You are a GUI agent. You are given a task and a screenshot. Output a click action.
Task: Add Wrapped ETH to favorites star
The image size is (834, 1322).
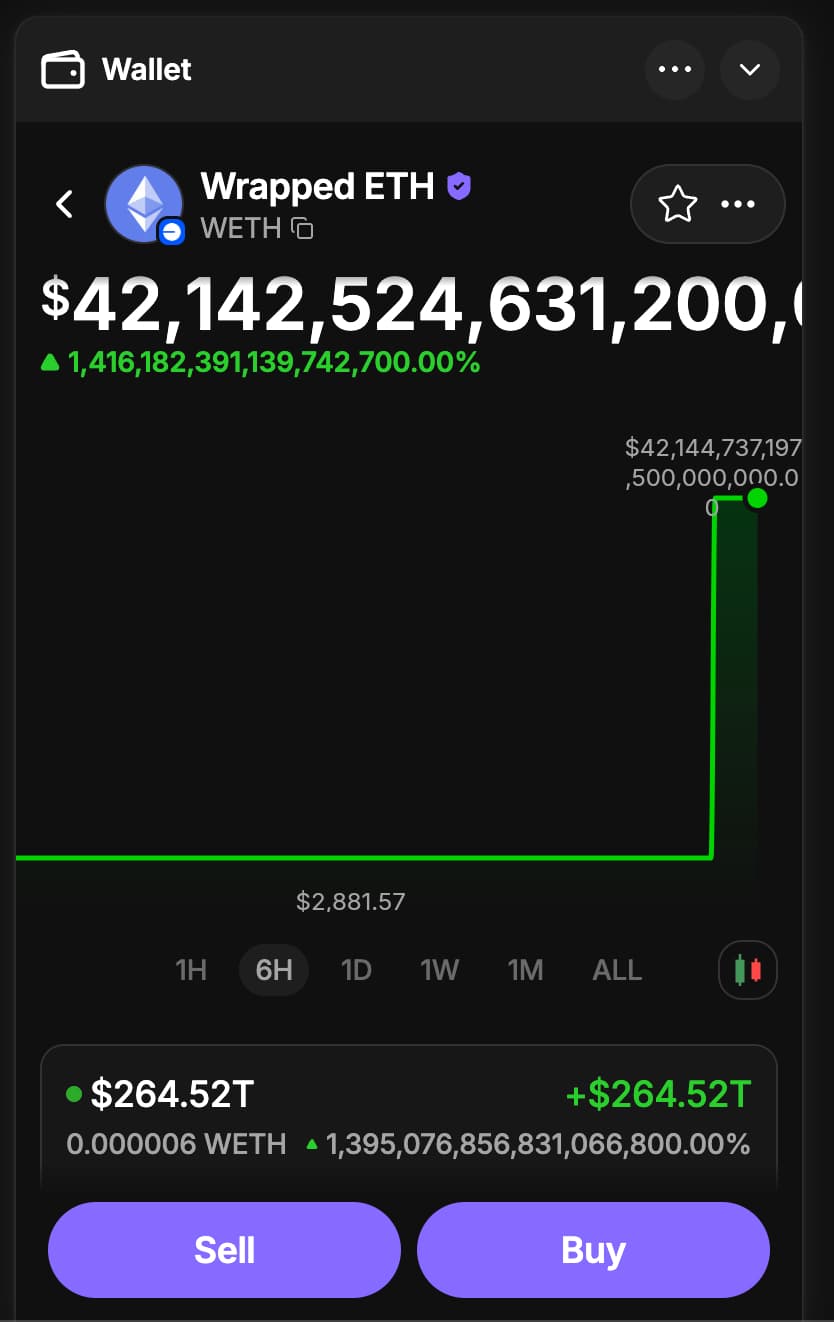pos(677,204)
